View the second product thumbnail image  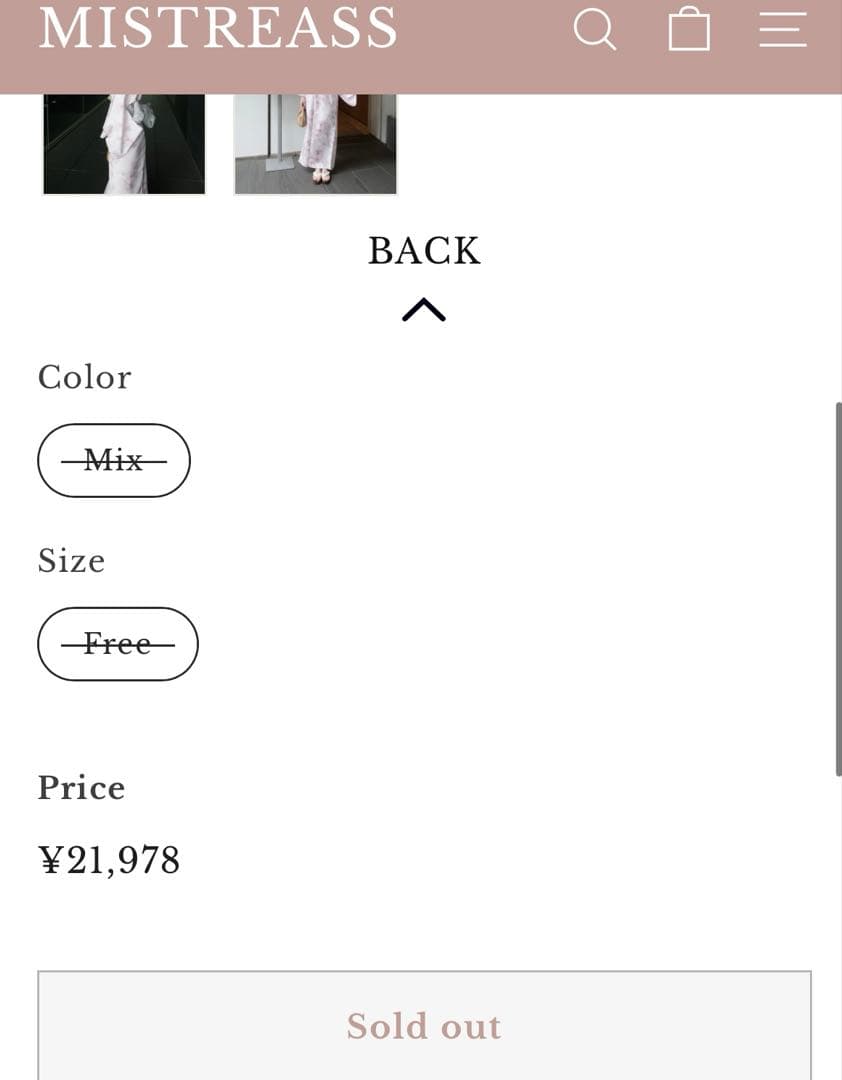click(315, 144)
